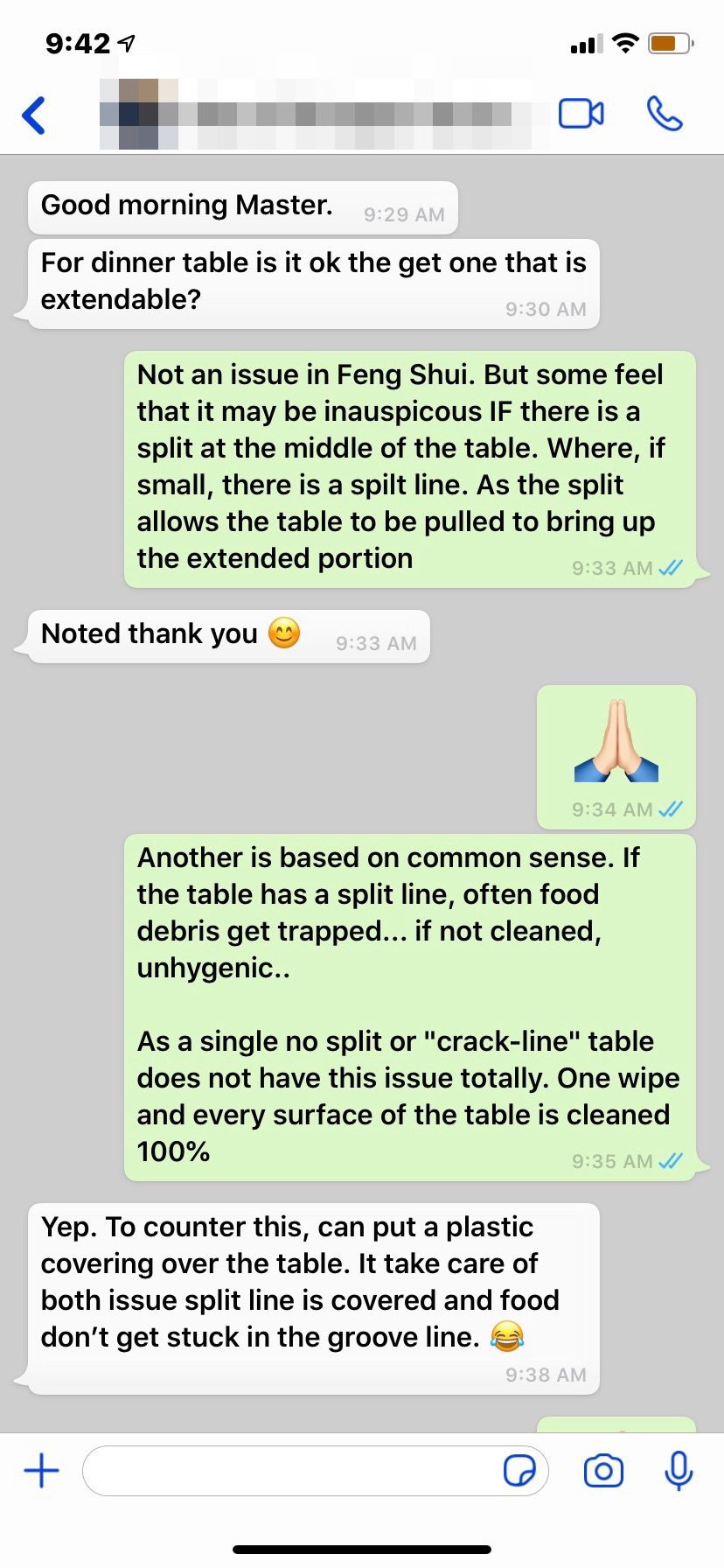This screenshot has height=1568, width=724.
Task: Open the camera to take a photo
Action: point(603,1471)
